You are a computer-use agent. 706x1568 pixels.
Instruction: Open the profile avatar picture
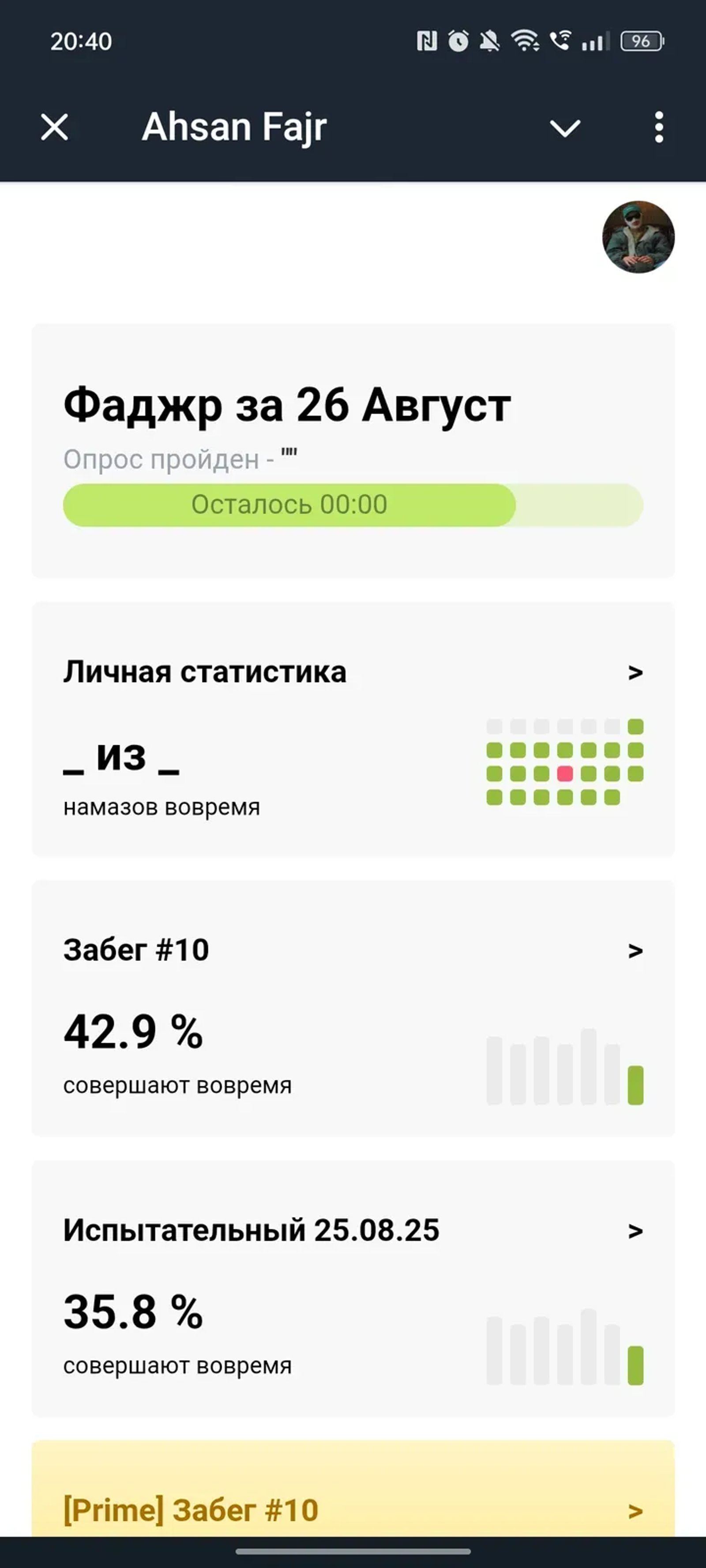click(638, 237)
